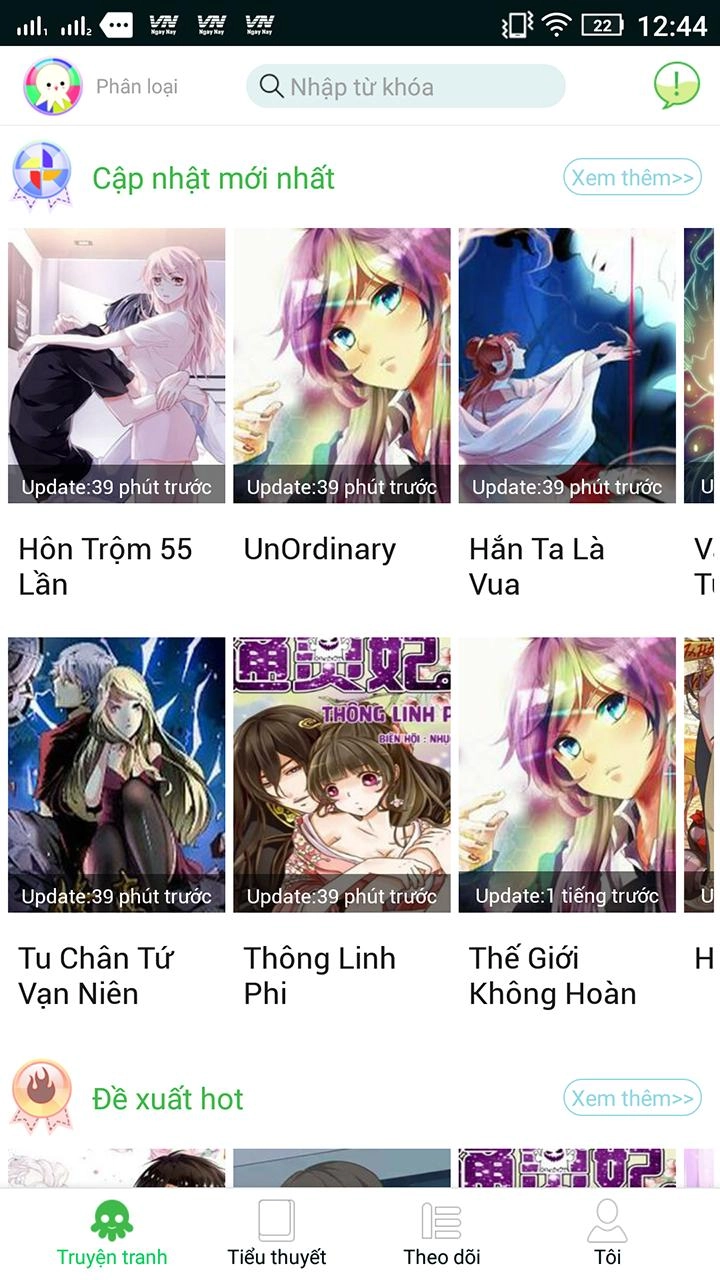Image resolution: width=720 pixels, height=1280 pixels.
Task: Open the comic Tu Chân Tứ Vạn Niên
Action: (x=117, y=775)
